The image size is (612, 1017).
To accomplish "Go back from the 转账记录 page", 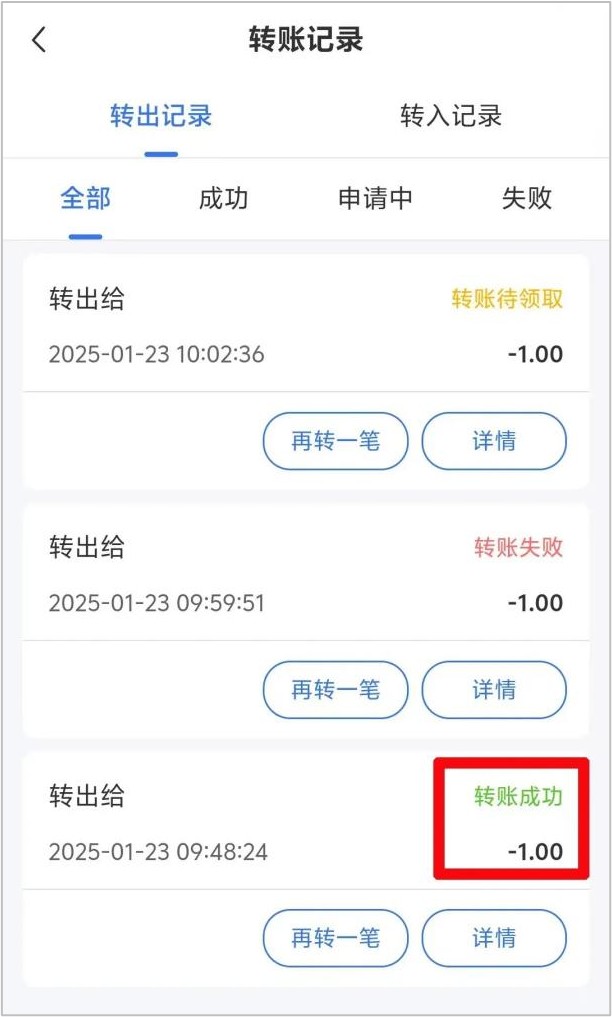I will 39,41.
